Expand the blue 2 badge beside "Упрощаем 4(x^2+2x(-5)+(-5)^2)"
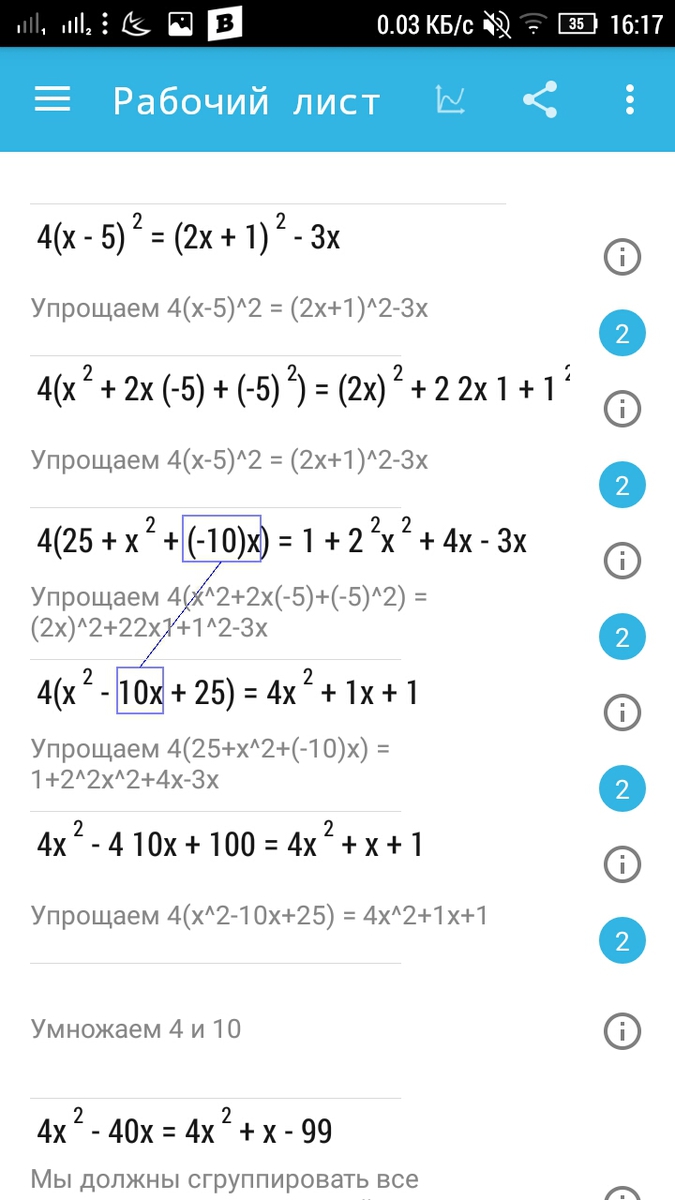675x1200 pixels. click(622, 637)
